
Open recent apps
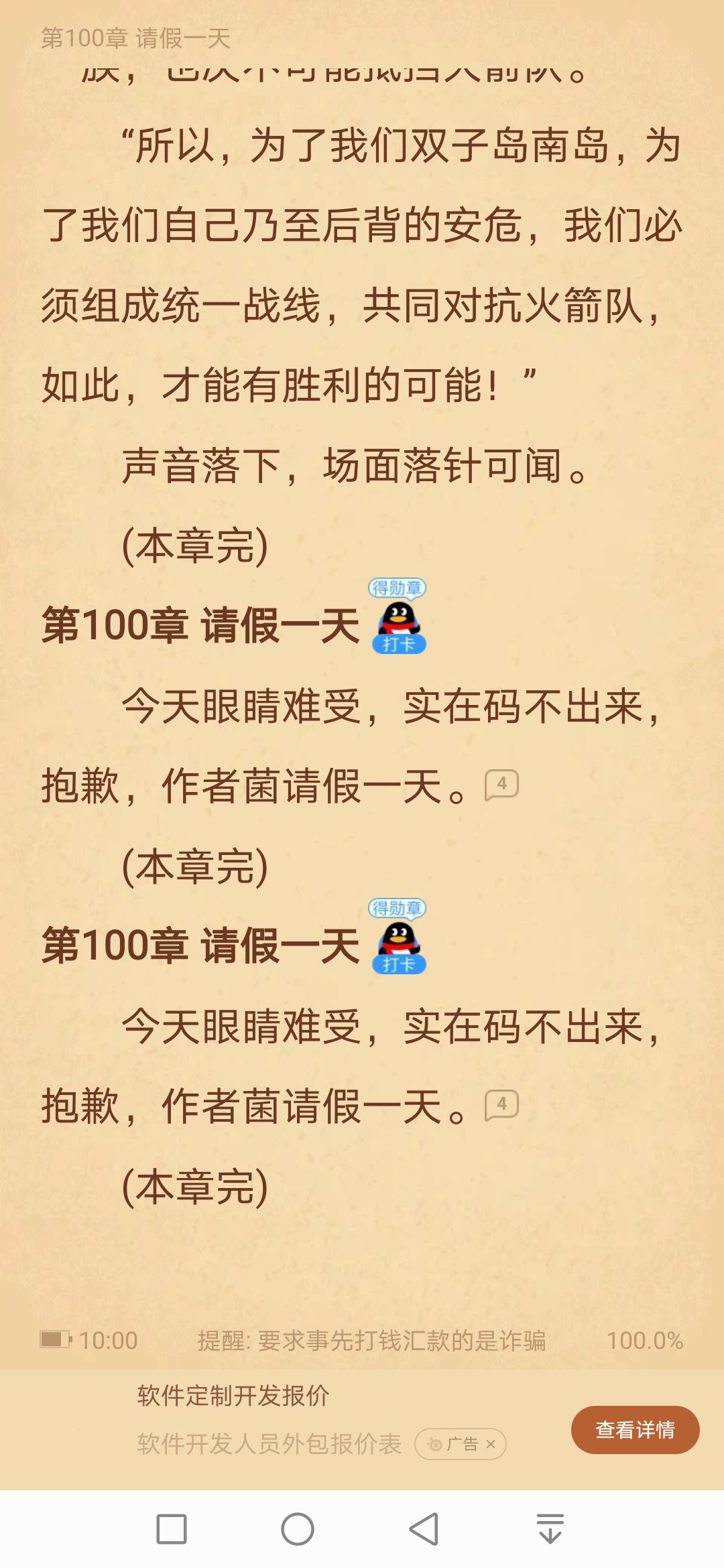click(x=172, y=1529)
